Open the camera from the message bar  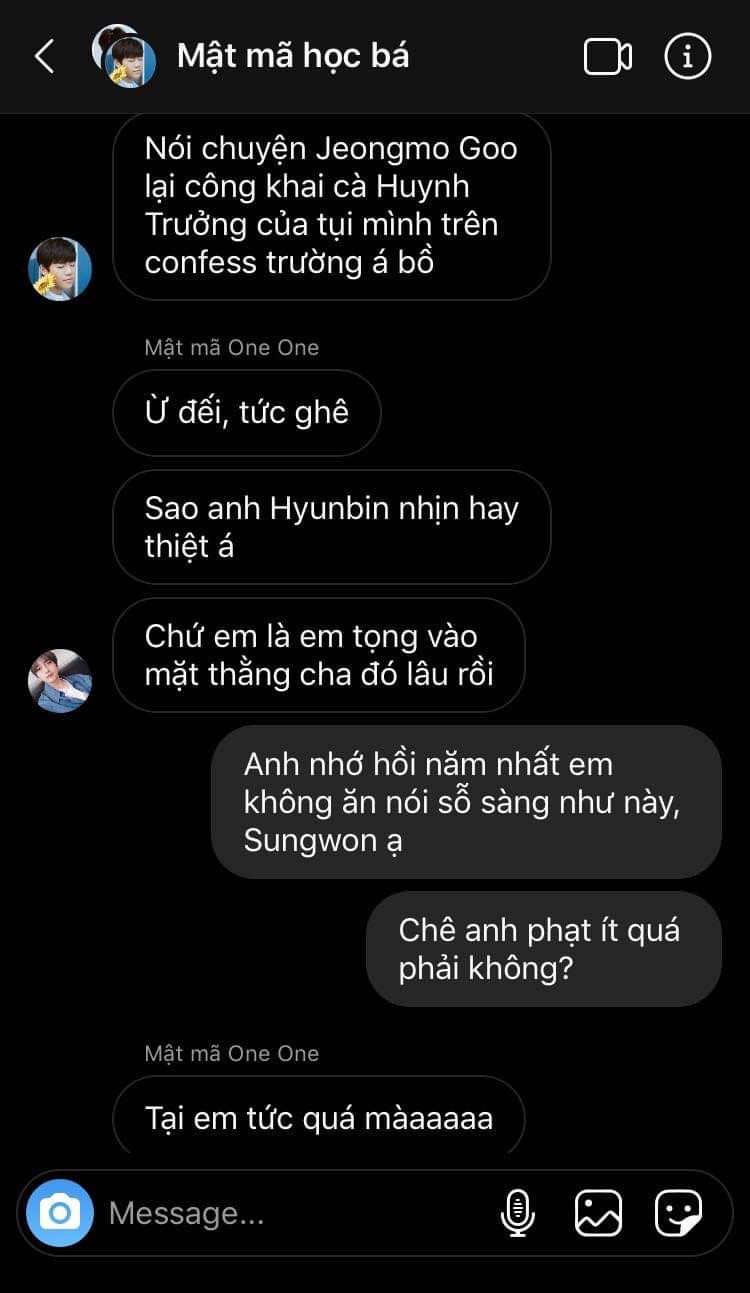60,1213
